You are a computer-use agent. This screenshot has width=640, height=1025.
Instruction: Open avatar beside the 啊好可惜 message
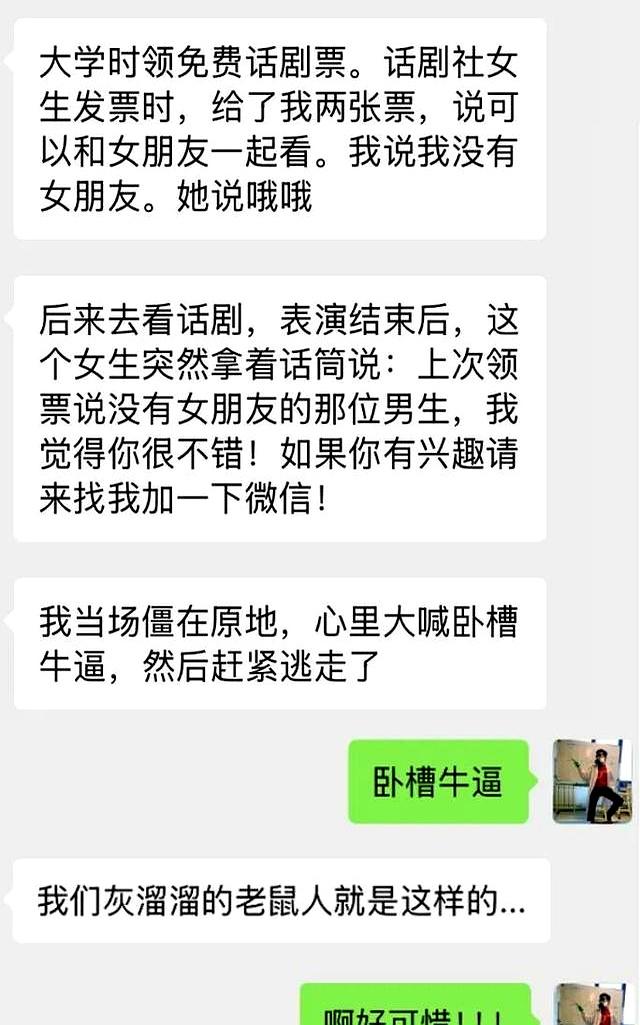[x=594, y=1005]
